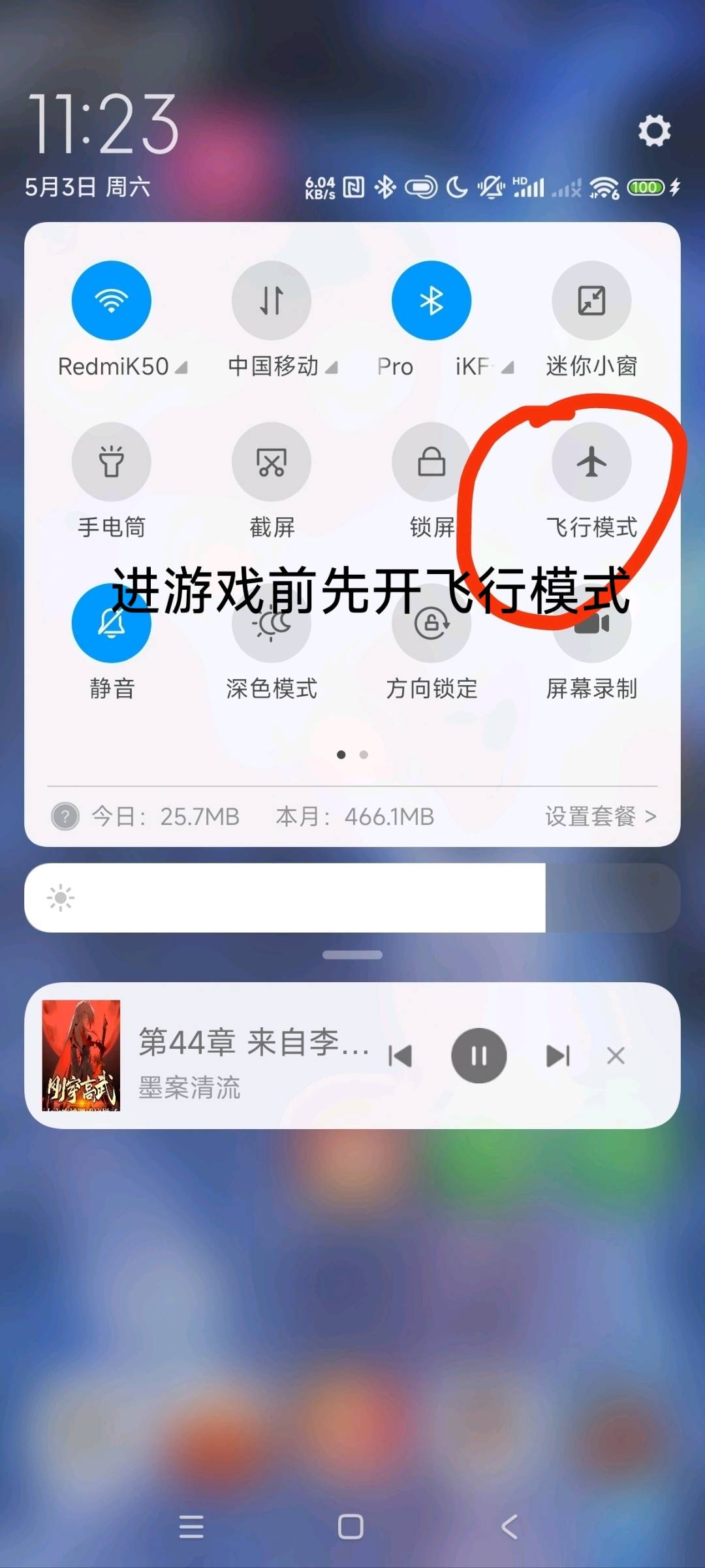
Task: Disable the Bluetooth toggle
Action: pyautogui.click(x=431, y=300)
